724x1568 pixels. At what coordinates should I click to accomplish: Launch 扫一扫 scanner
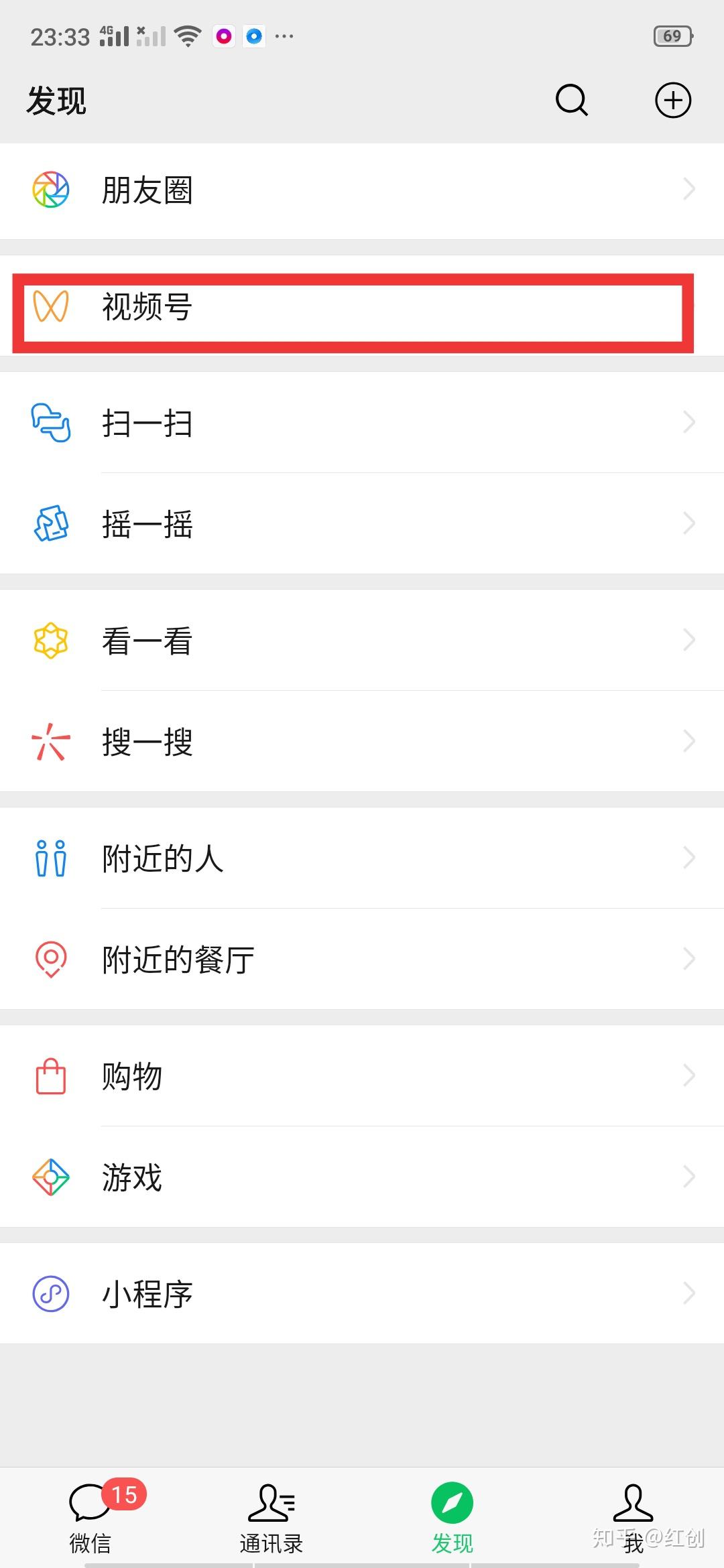[362, 423]
